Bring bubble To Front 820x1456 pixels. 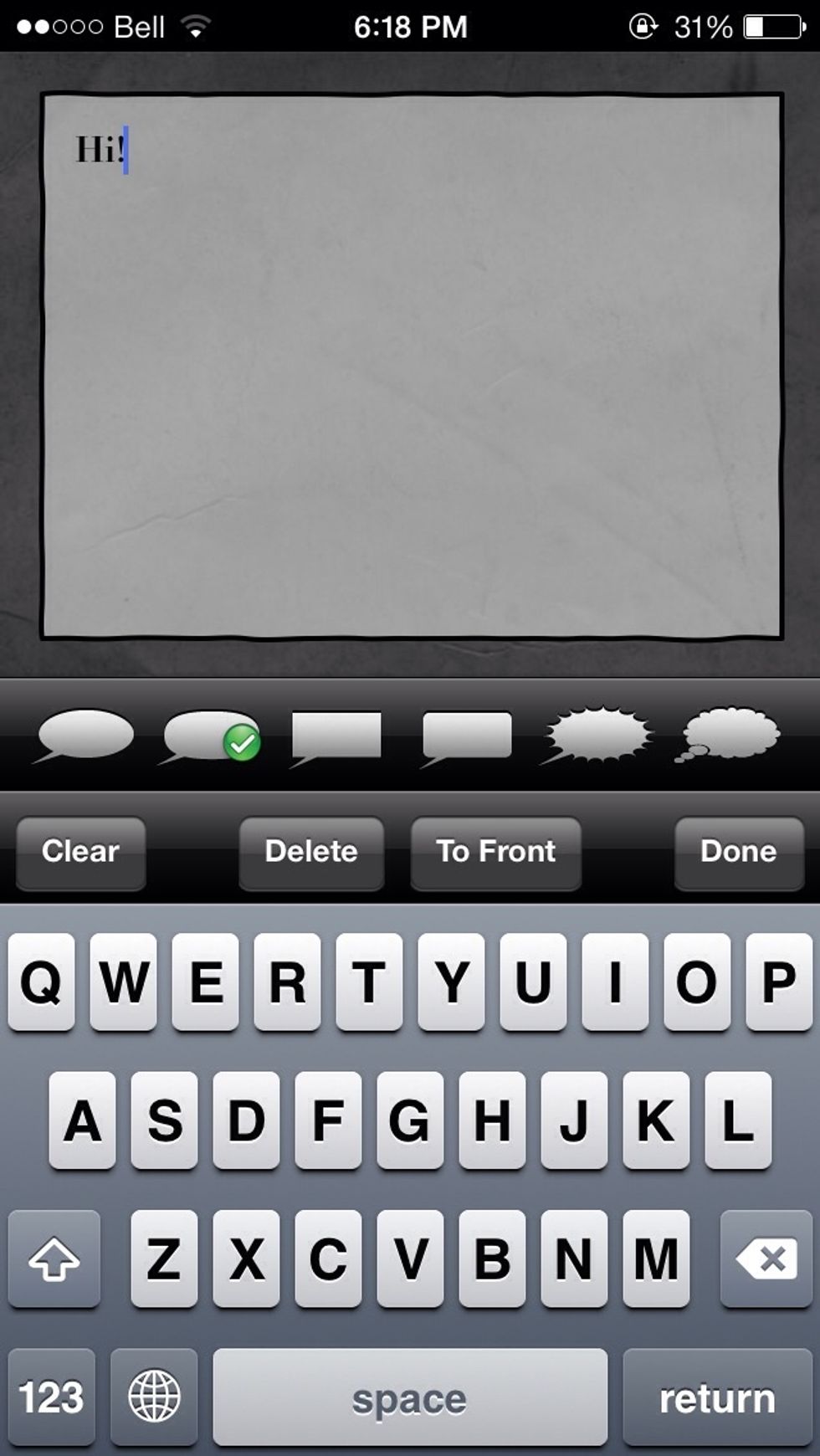495,852
